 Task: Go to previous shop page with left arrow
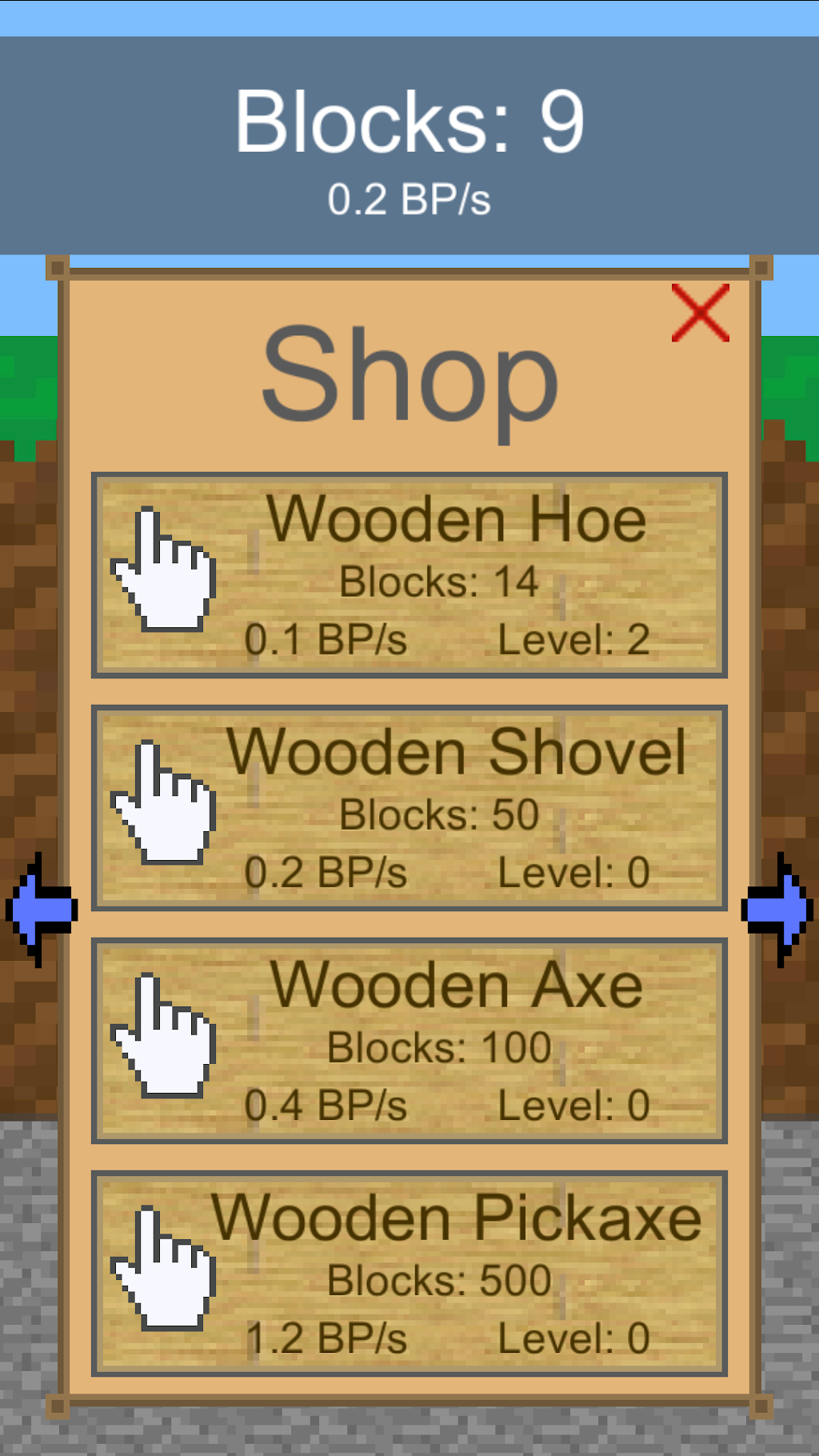(x=42, y=910)
